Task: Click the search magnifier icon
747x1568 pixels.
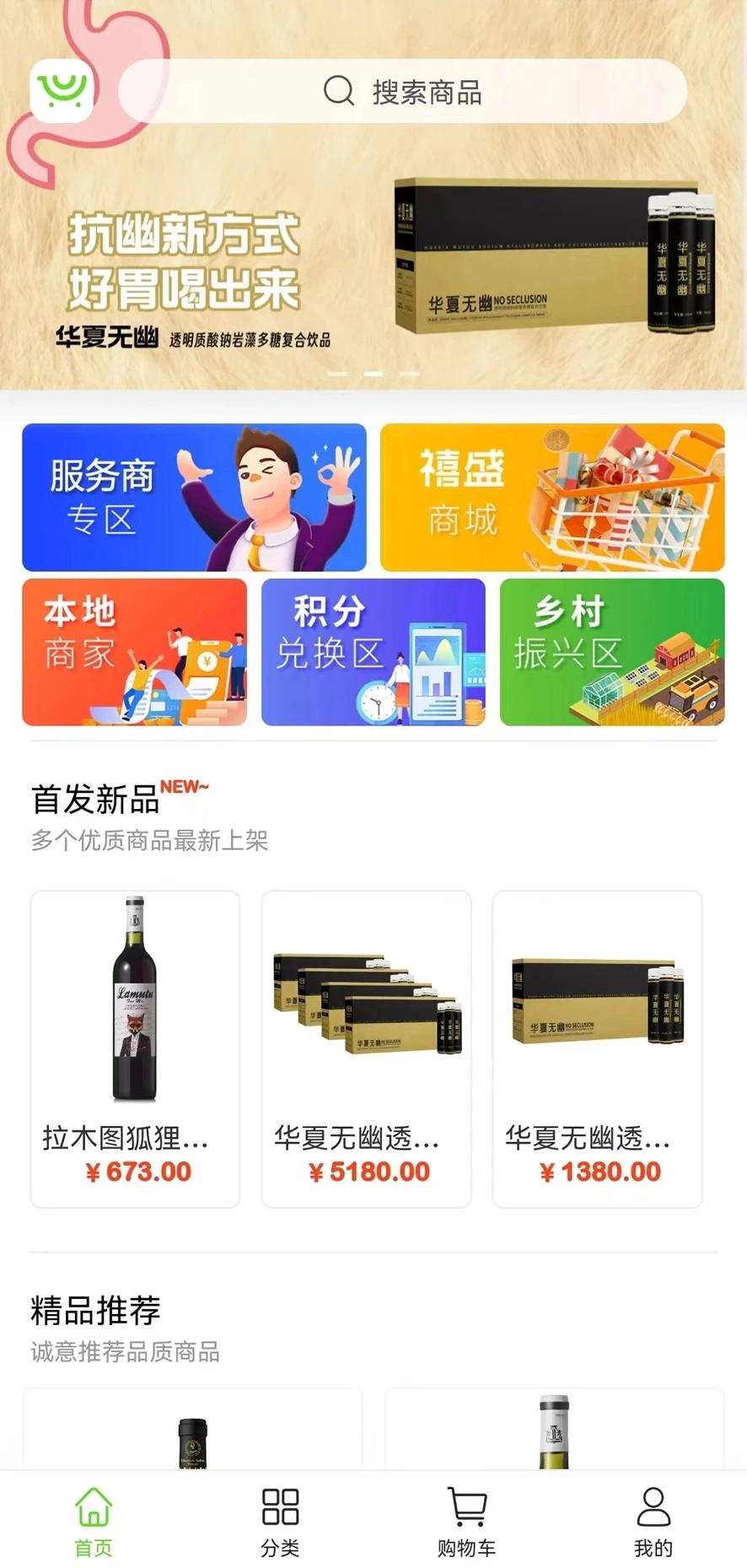Action: (x=339, y=91)
